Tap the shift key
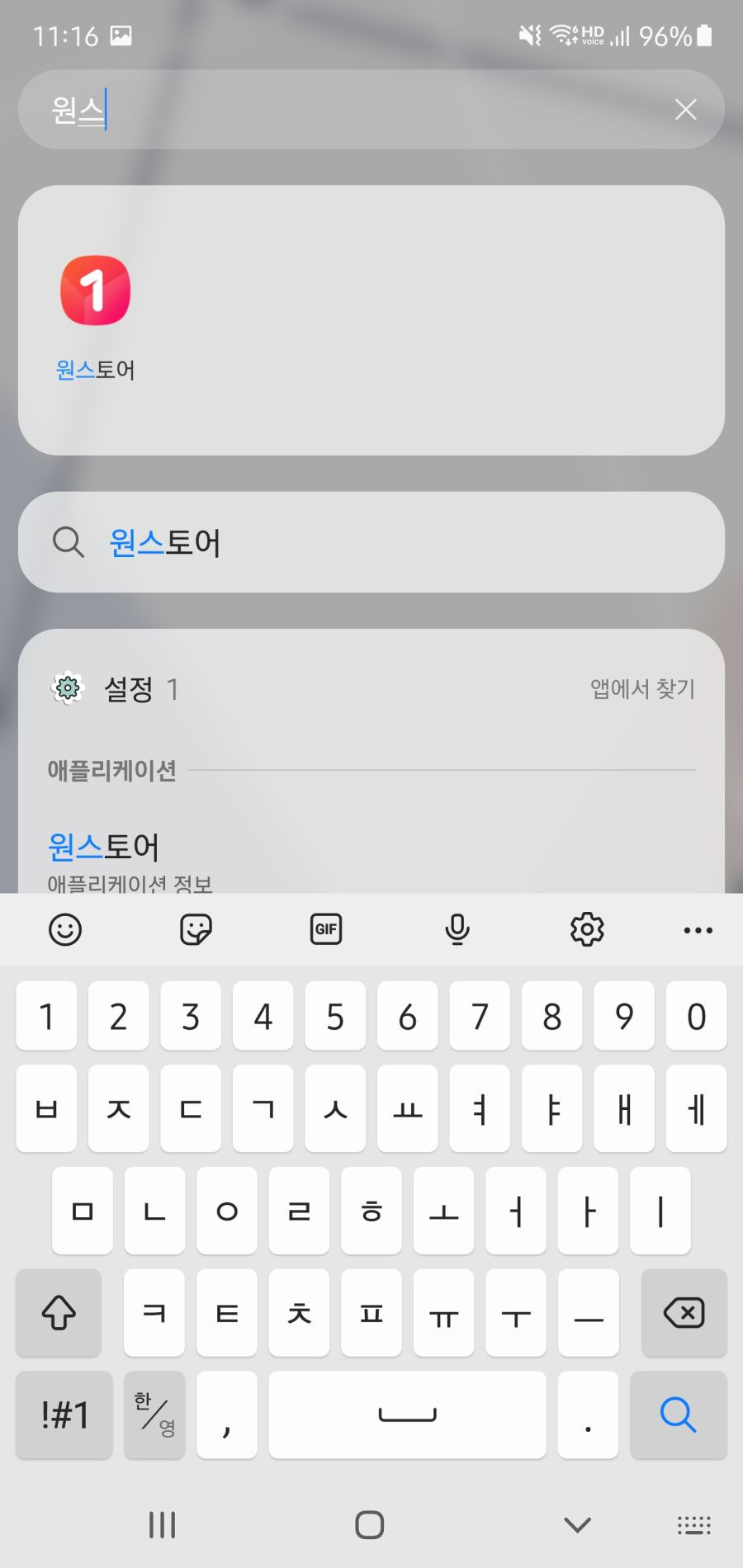 pos(59,1312)
